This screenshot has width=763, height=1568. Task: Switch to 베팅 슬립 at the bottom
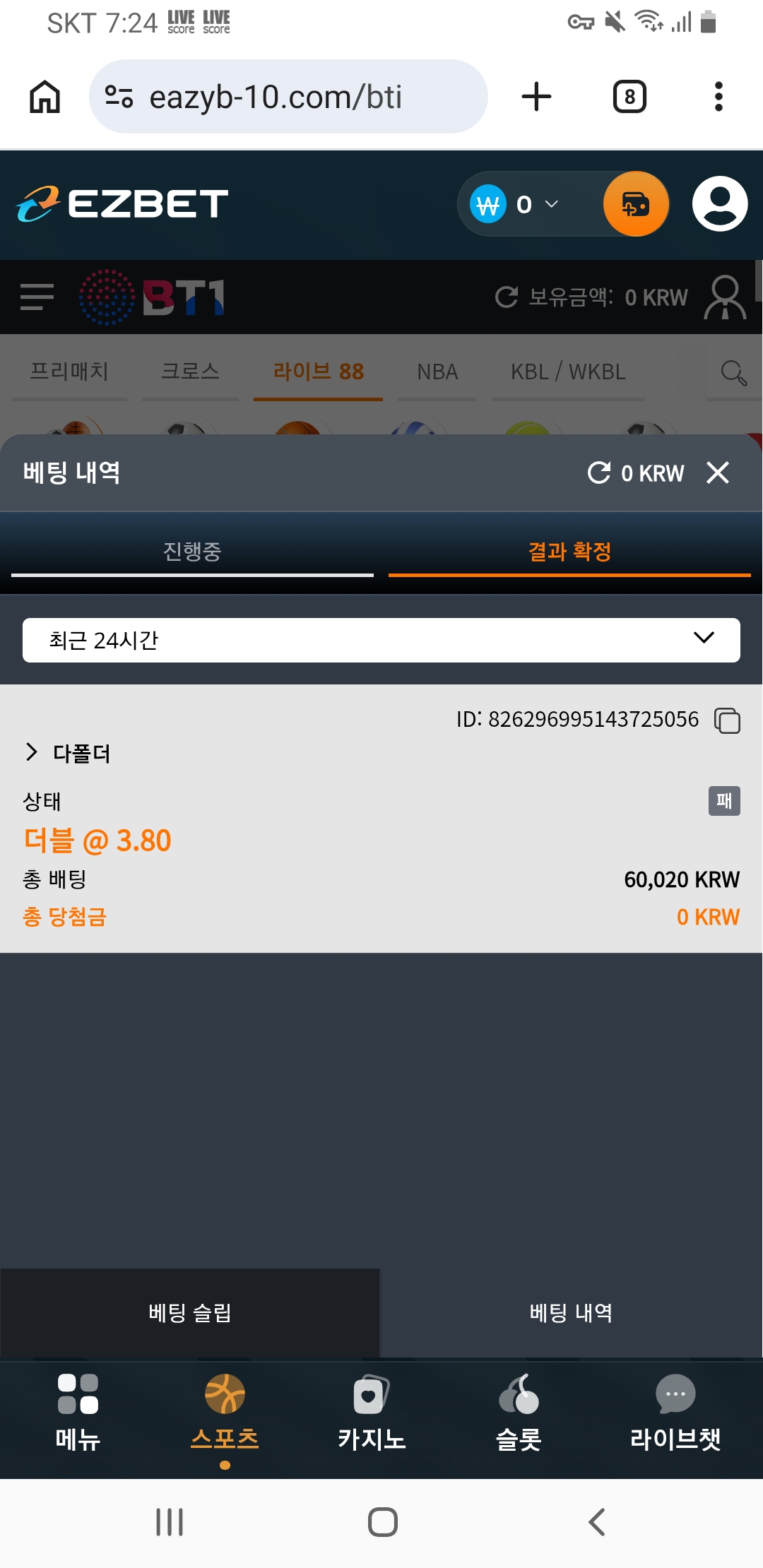click(190, 1313)
